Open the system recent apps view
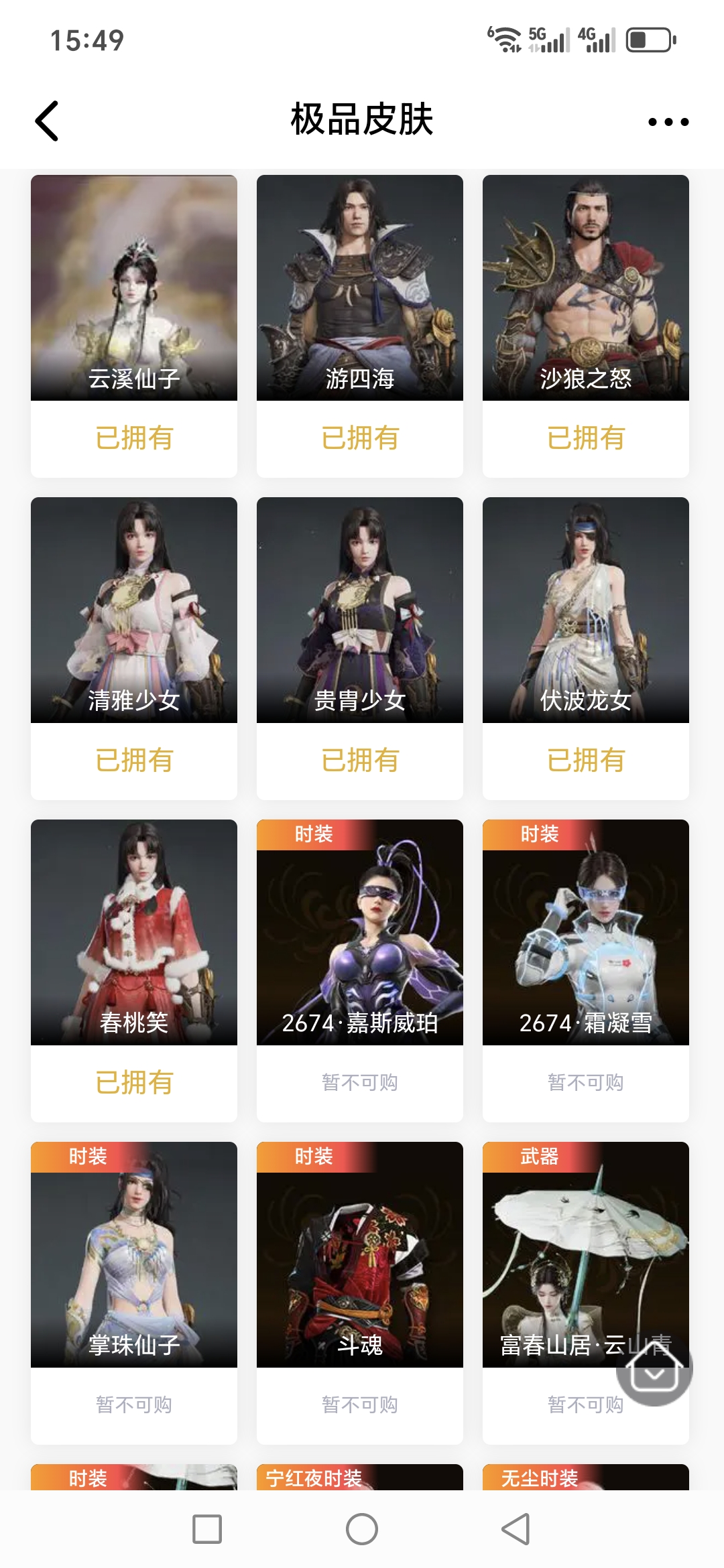This screenshot has height=1568, width=724. point(207,1529)
